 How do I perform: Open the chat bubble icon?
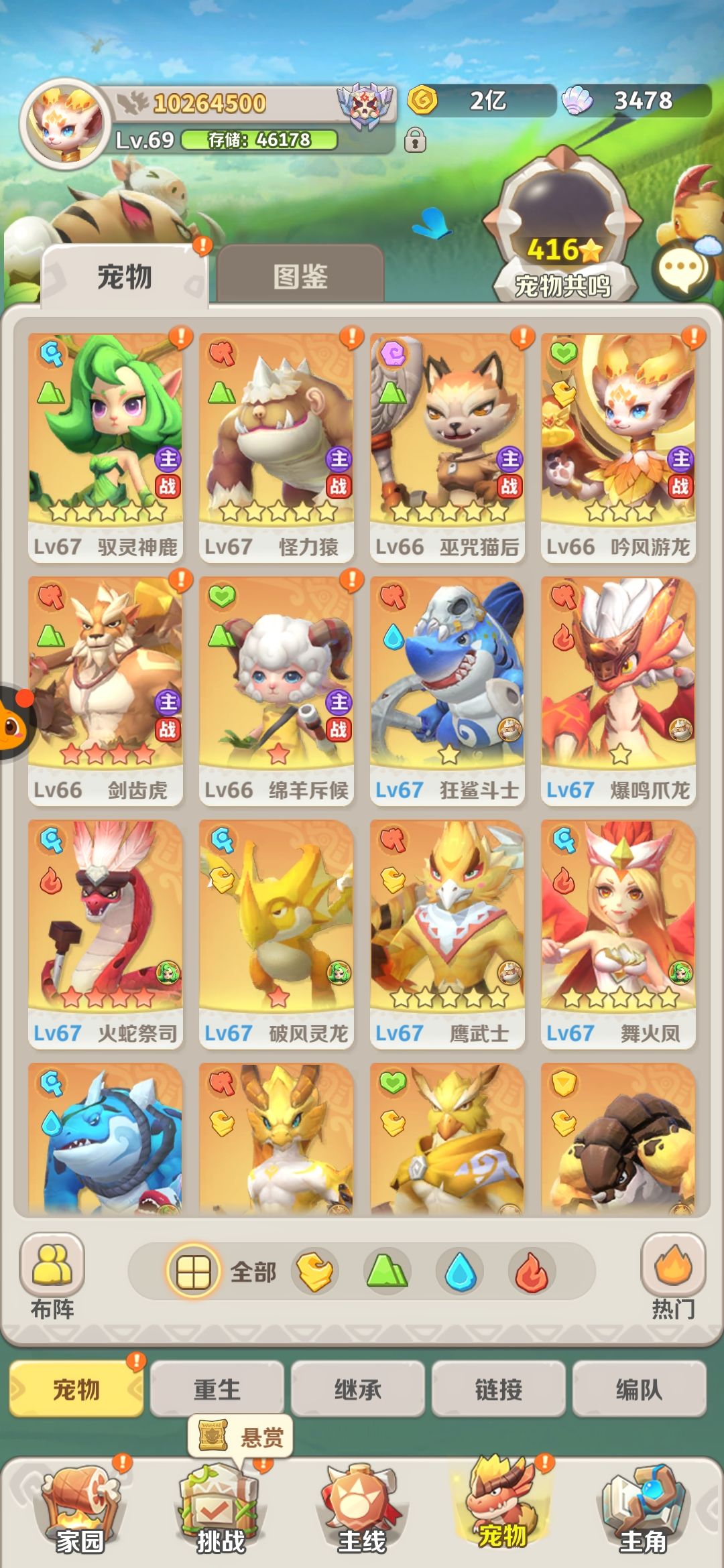pos(682,269)
